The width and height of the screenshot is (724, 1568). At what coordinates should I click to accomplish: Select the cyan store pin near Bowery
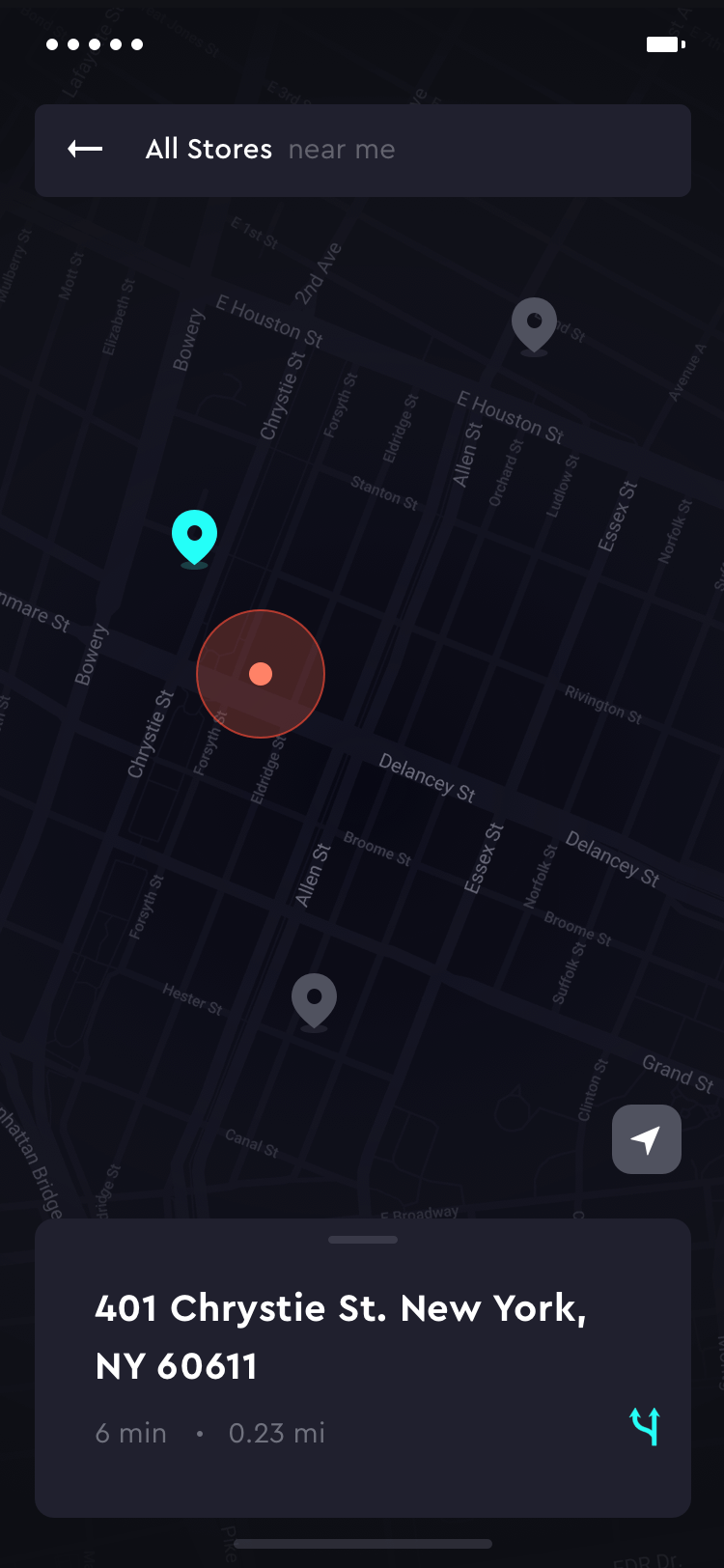coord(194,537)
